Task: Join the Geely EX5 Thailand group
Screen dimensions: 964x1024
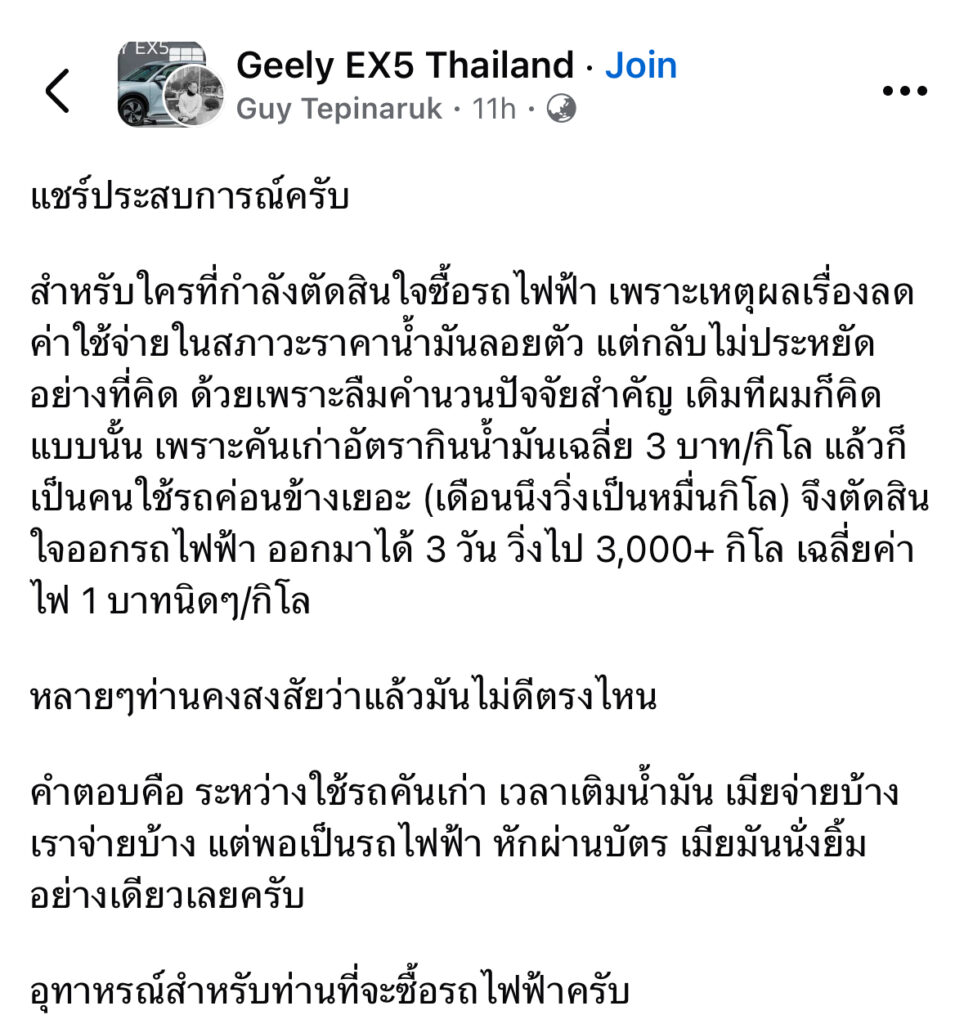Action: pos(641,66)
